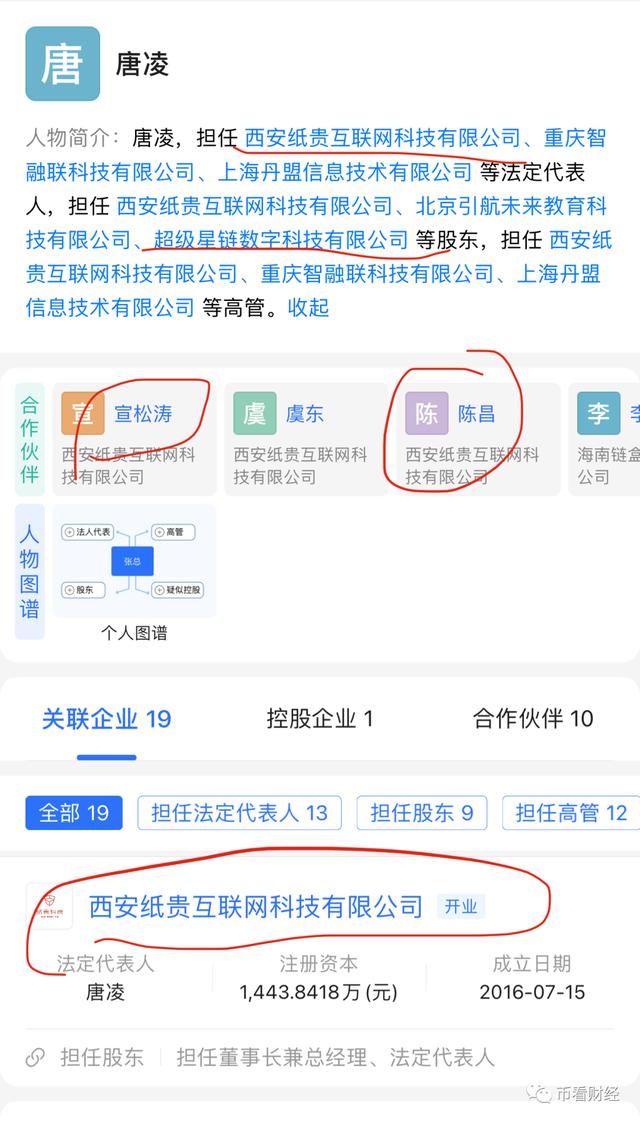Open 西安纸贵互联网科技有限公司 company entry
The height and width of the screenshot is (1122, 640).
point(256,907)
